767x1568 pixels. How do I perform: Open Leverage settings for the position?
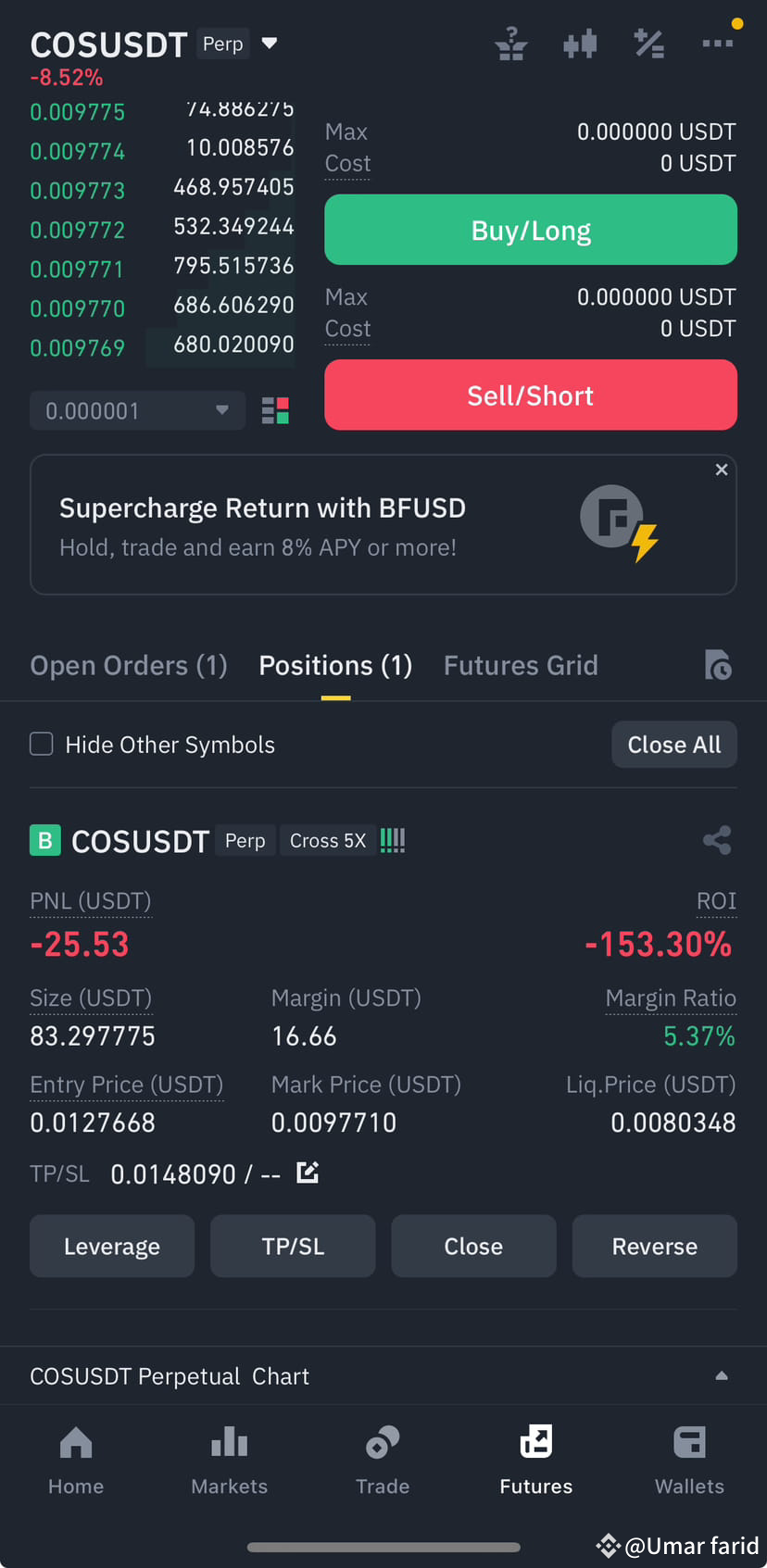point(111,1246)
